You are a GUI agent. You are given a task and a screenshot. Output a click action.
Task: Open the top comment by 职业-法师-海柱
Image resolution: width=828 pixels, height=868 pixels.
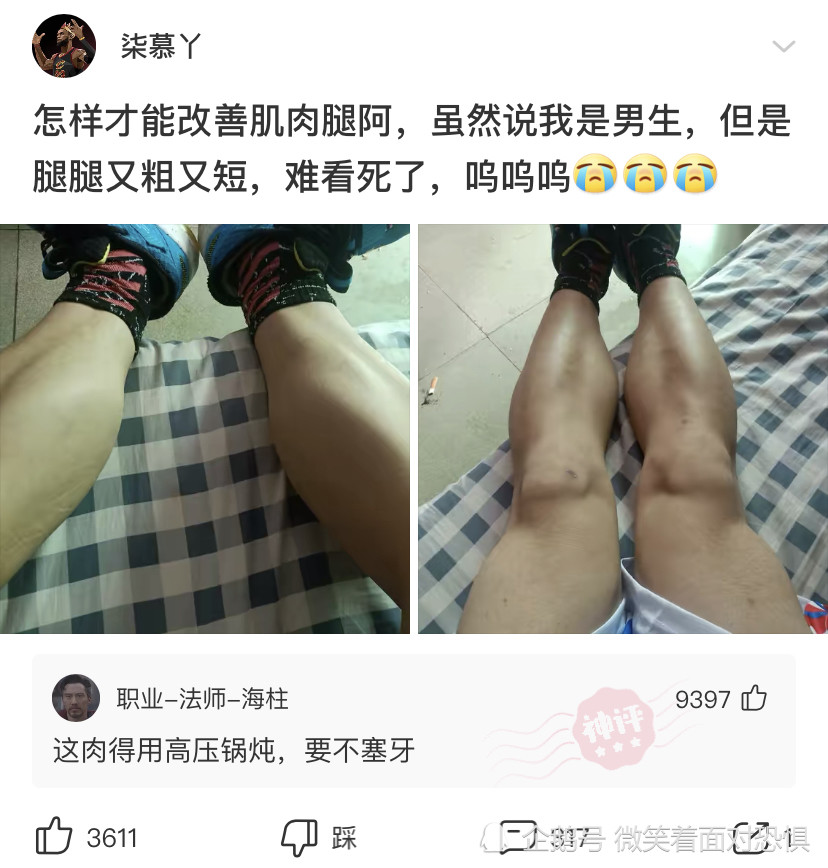tap(234, 749)
